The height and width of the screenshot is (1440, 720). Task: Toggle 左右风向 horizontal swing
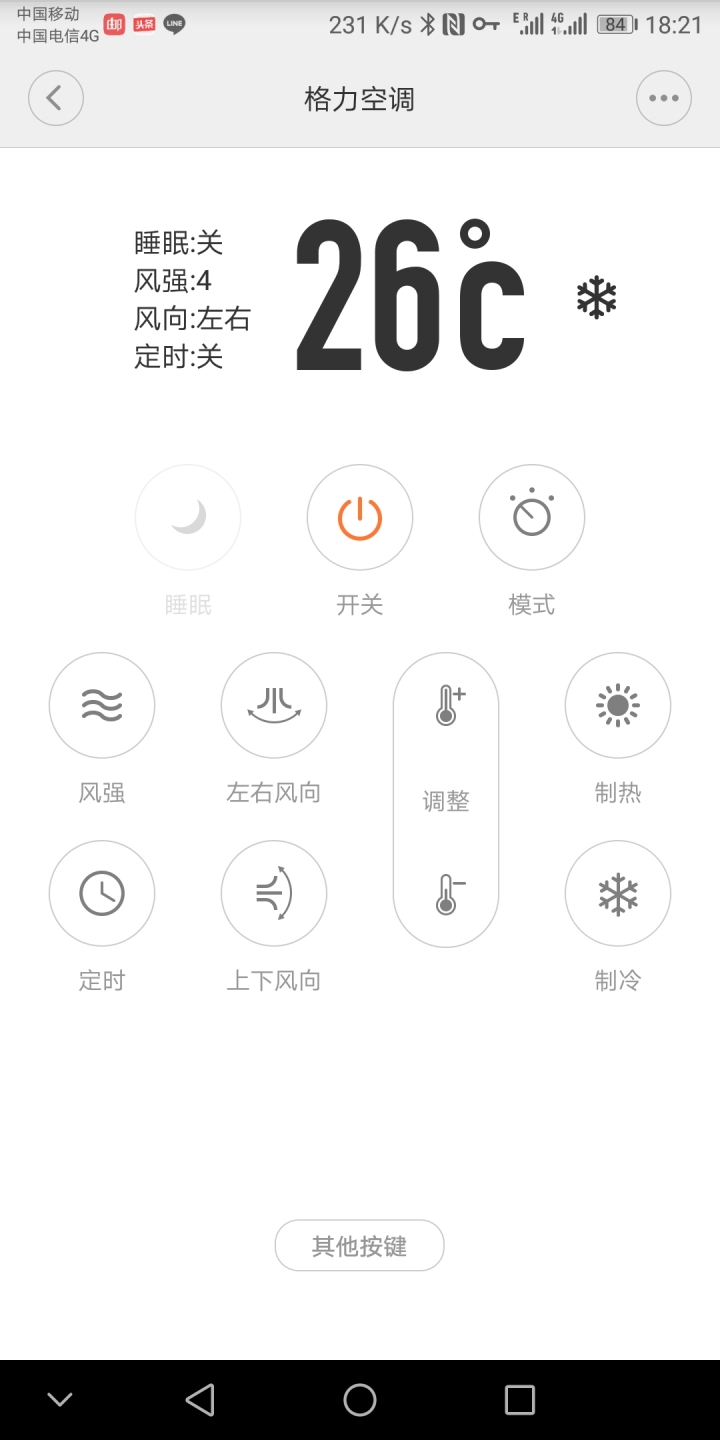pyautogui.click(x=274, y=706)
